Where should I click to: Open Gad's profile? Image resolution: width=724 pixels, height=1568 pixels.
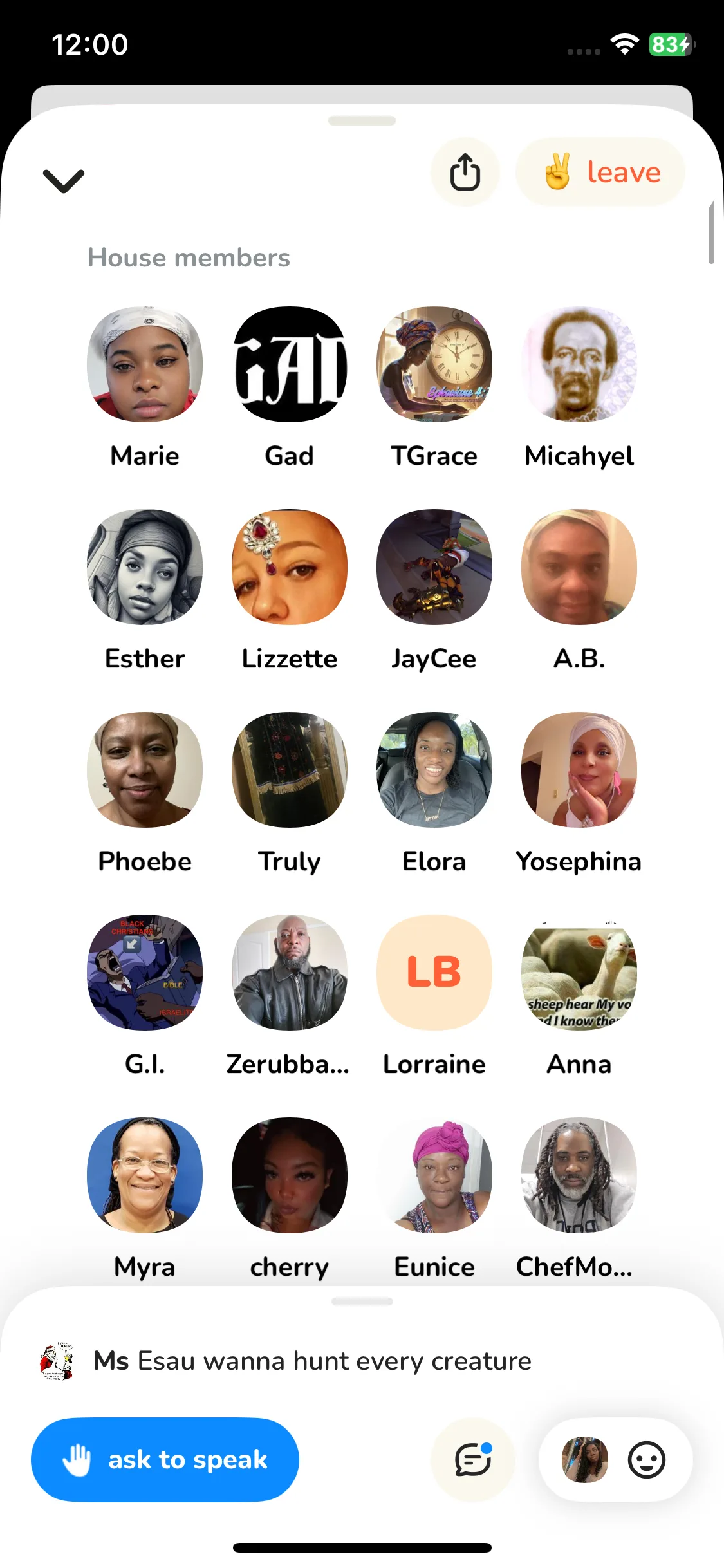(290, 364)
